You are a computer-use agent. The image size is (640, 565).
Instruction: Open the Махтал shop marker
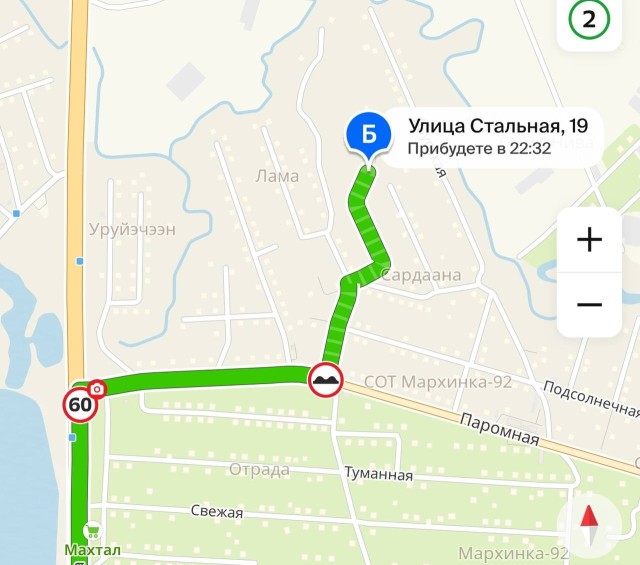(92, 532)
